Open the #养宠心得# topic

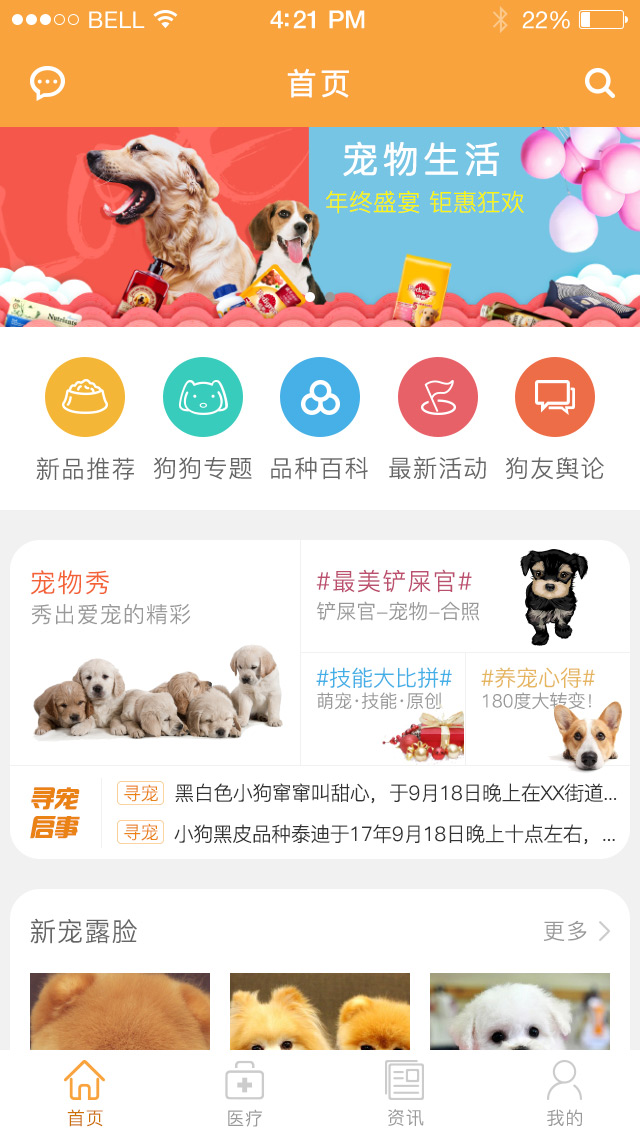(547, 708)
